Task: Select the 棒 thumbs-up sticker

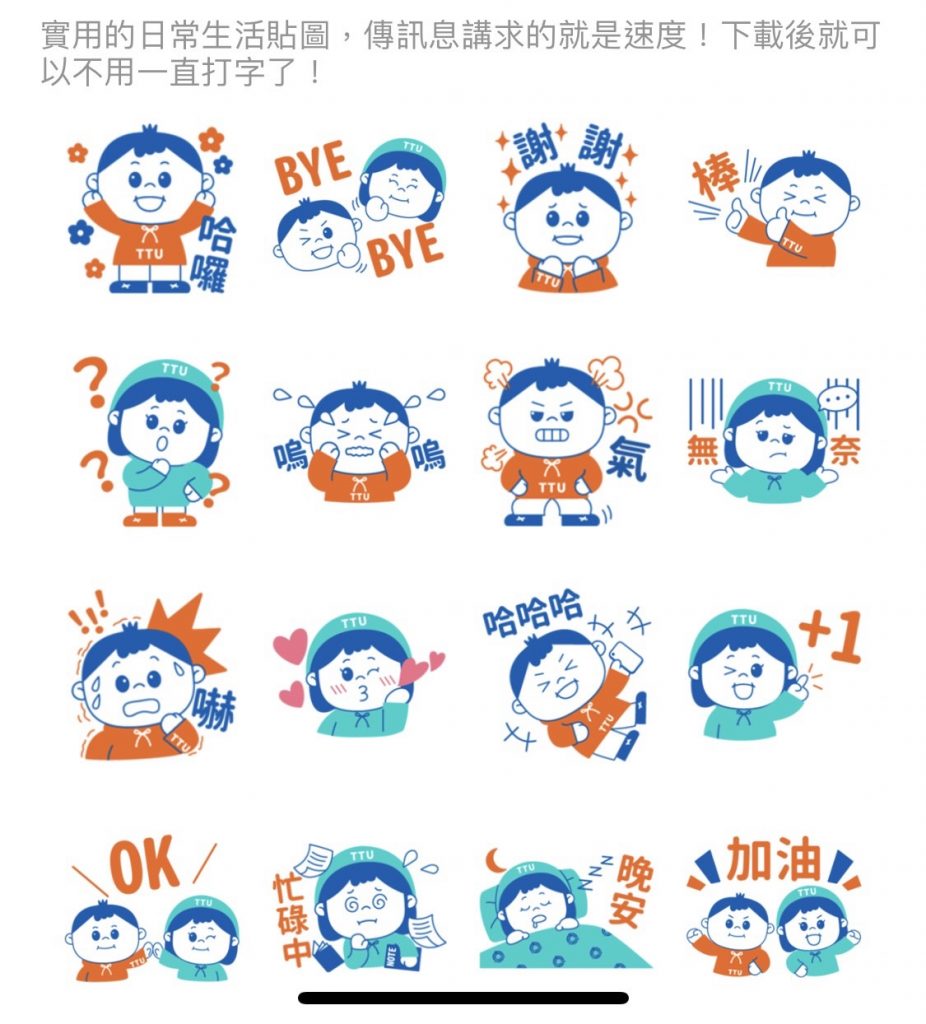Action: click(775, 208)
